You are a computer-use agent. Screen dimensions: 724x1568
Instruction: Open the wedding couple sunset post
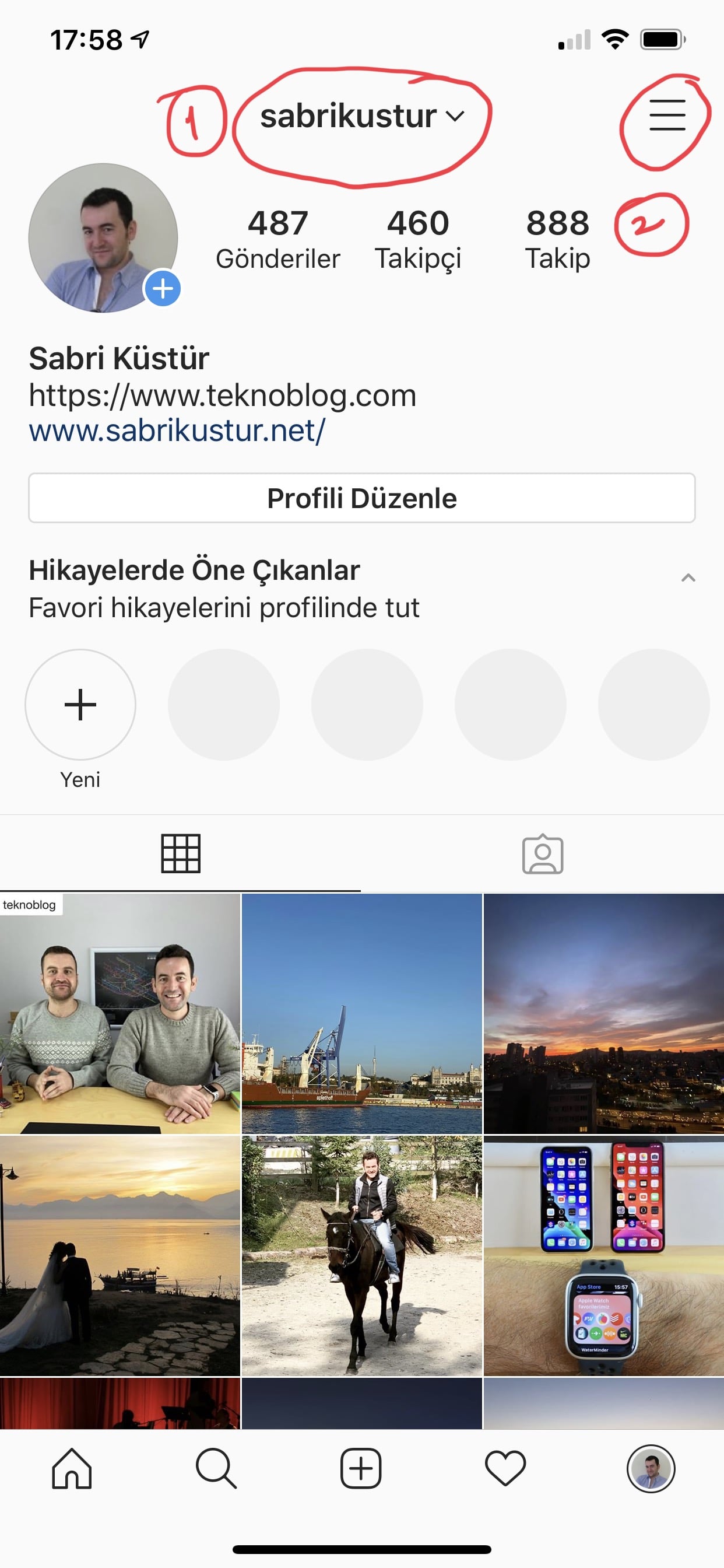coord(120,1255)
